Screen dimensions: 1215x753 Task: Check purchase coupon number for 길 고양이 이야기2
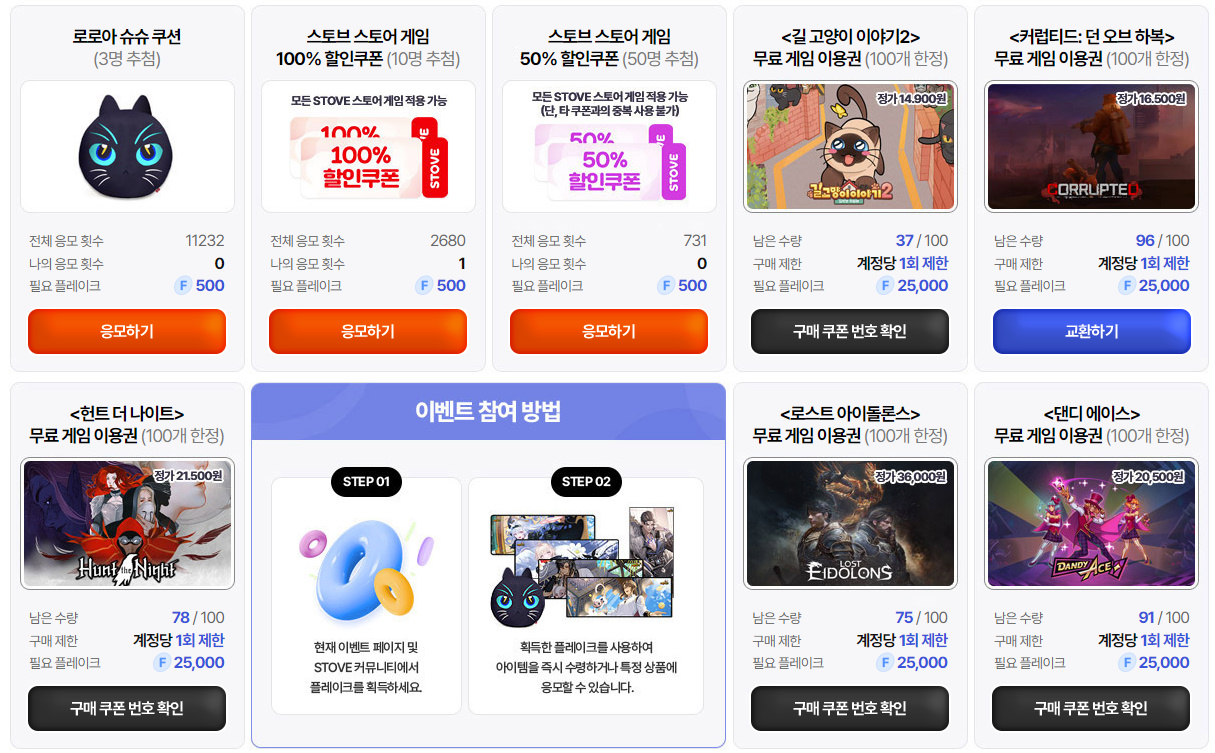[850, 331]
